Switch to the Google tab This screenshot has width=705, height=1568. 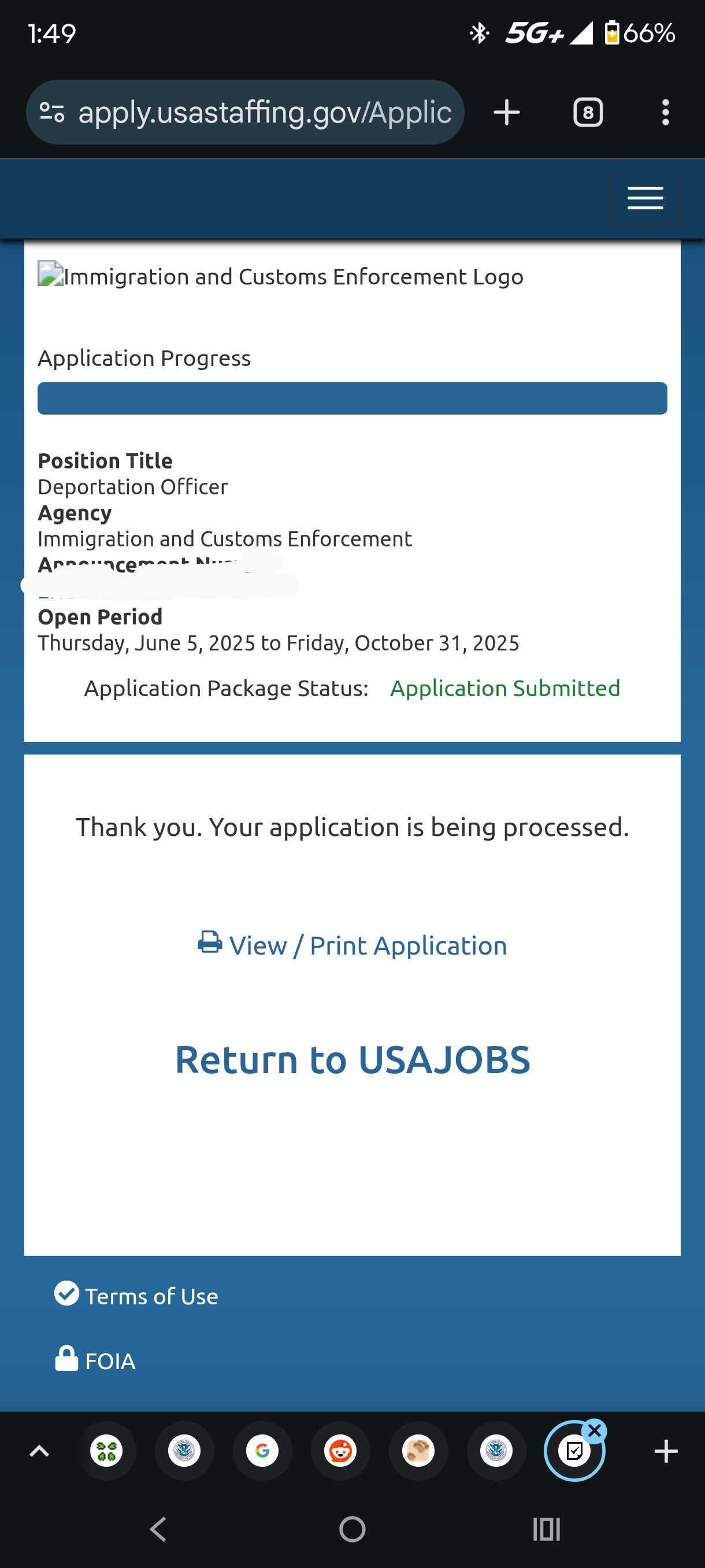pyautogui.click(x=262, y=1452)
